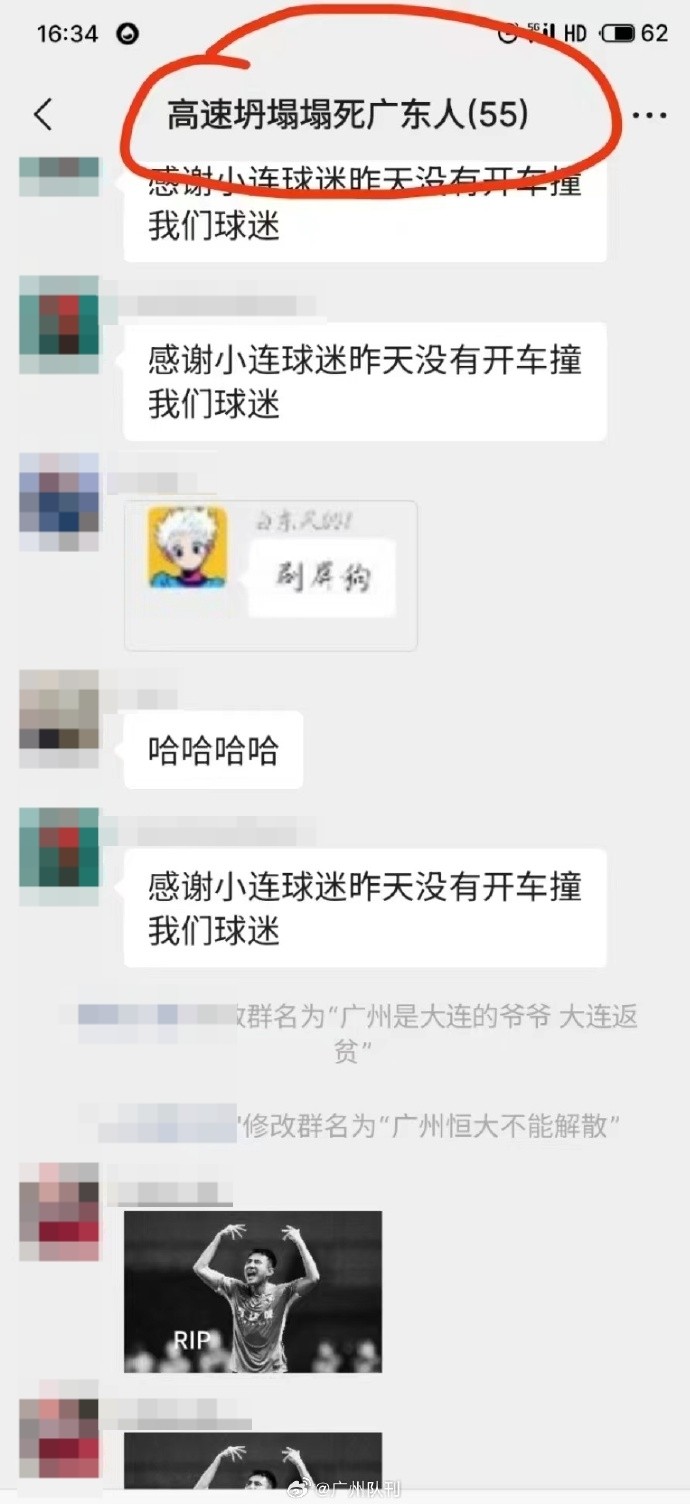Open the black-and-white RIP photo message
Screen dimensions: 690x1504
252,1291
